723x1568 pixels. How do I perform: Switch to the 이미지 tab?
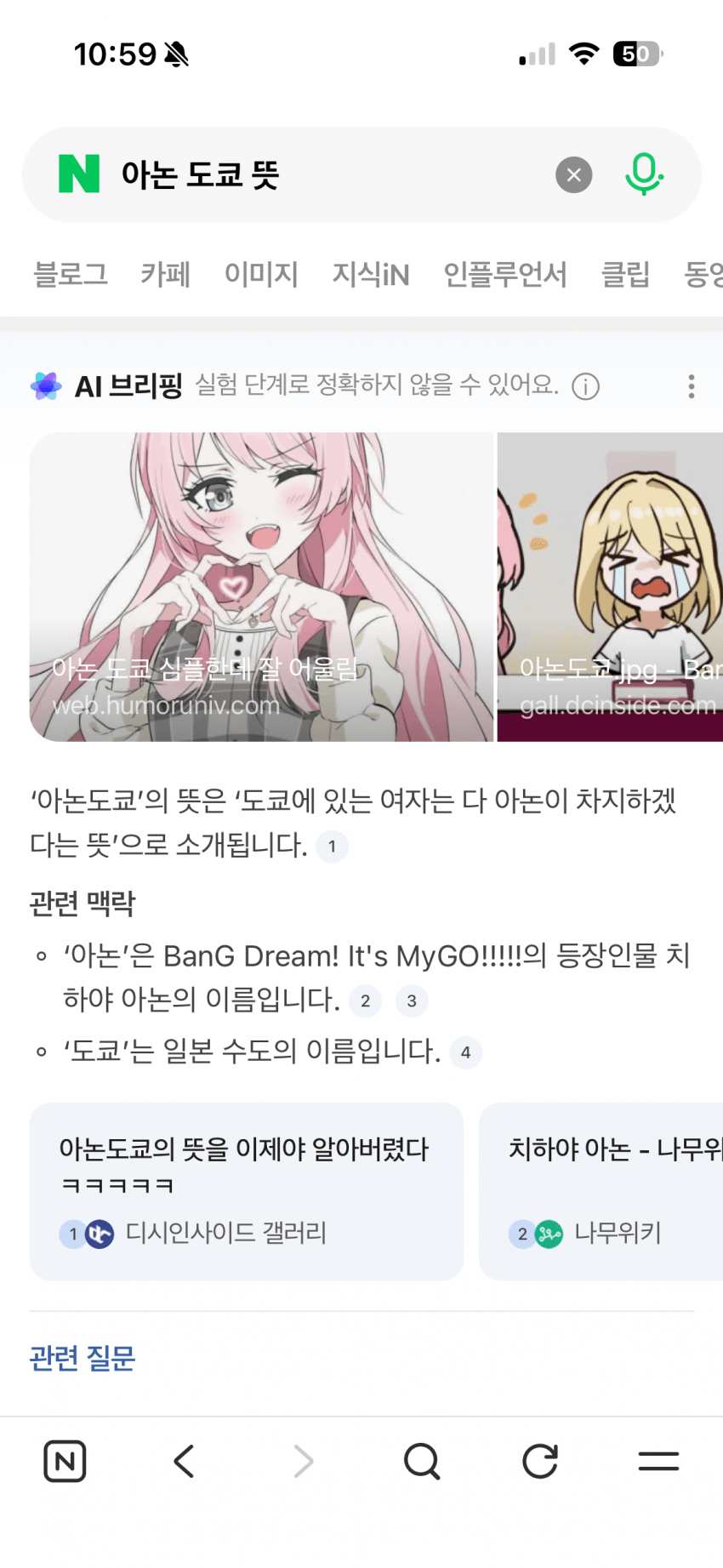(261, 275)
